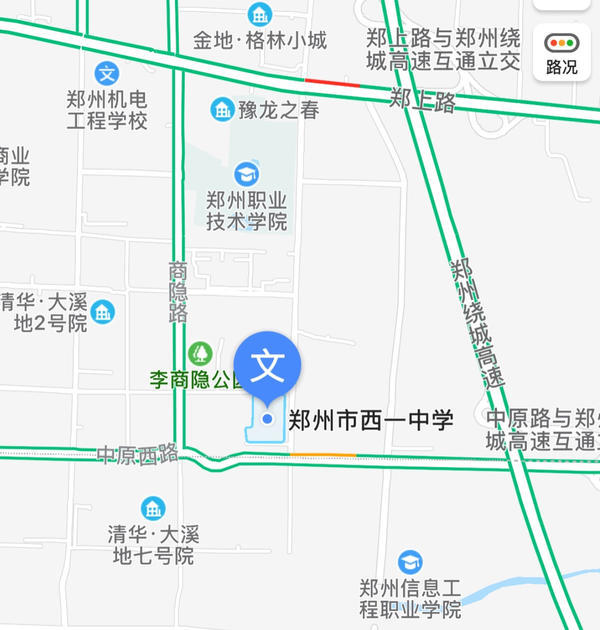Select the 豫龙之春 place marker
This screenshot has width=600, height=630.
[x=222, y=108]
